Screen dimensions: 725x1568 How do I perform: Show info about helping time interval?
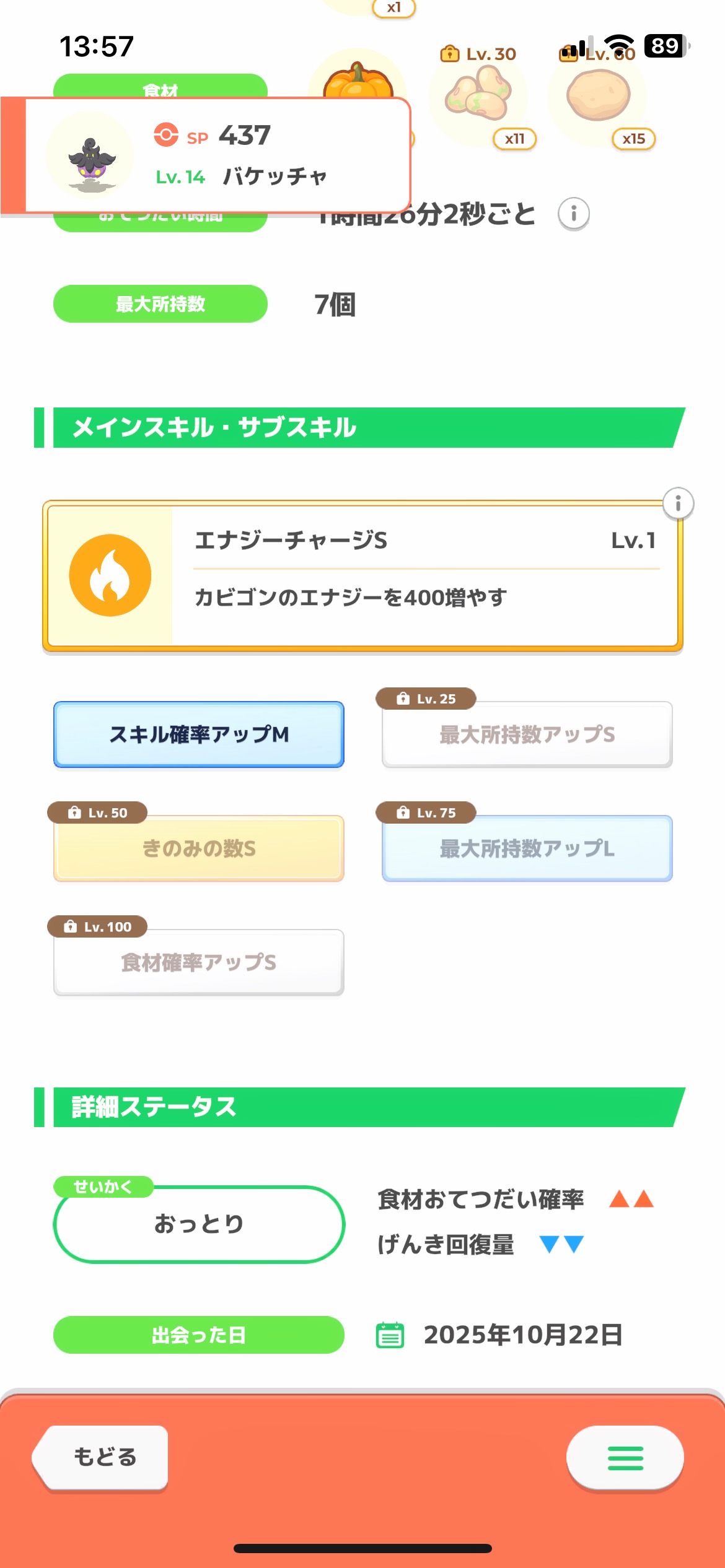(573, 214)
